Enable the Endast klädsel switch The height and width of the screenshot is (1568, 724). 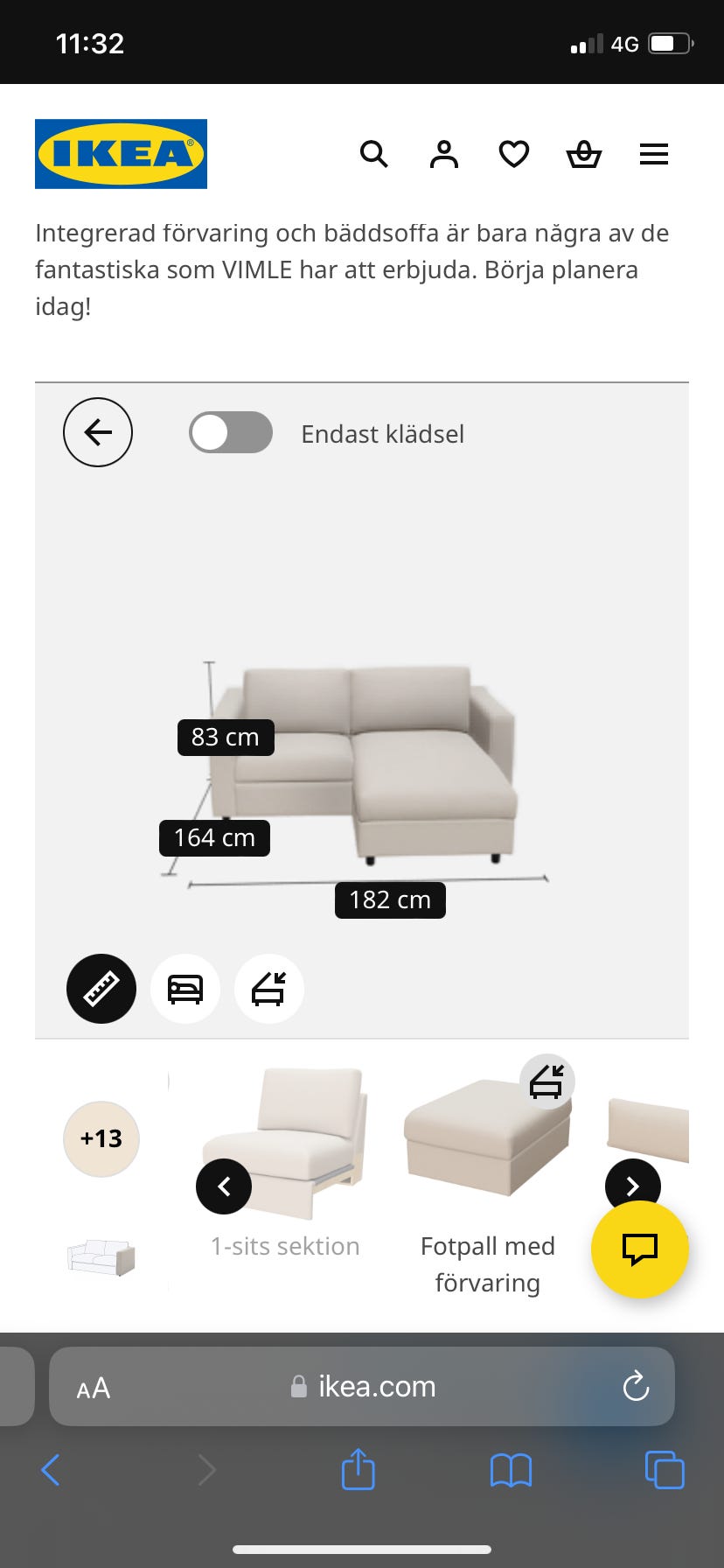click(231, 432)
